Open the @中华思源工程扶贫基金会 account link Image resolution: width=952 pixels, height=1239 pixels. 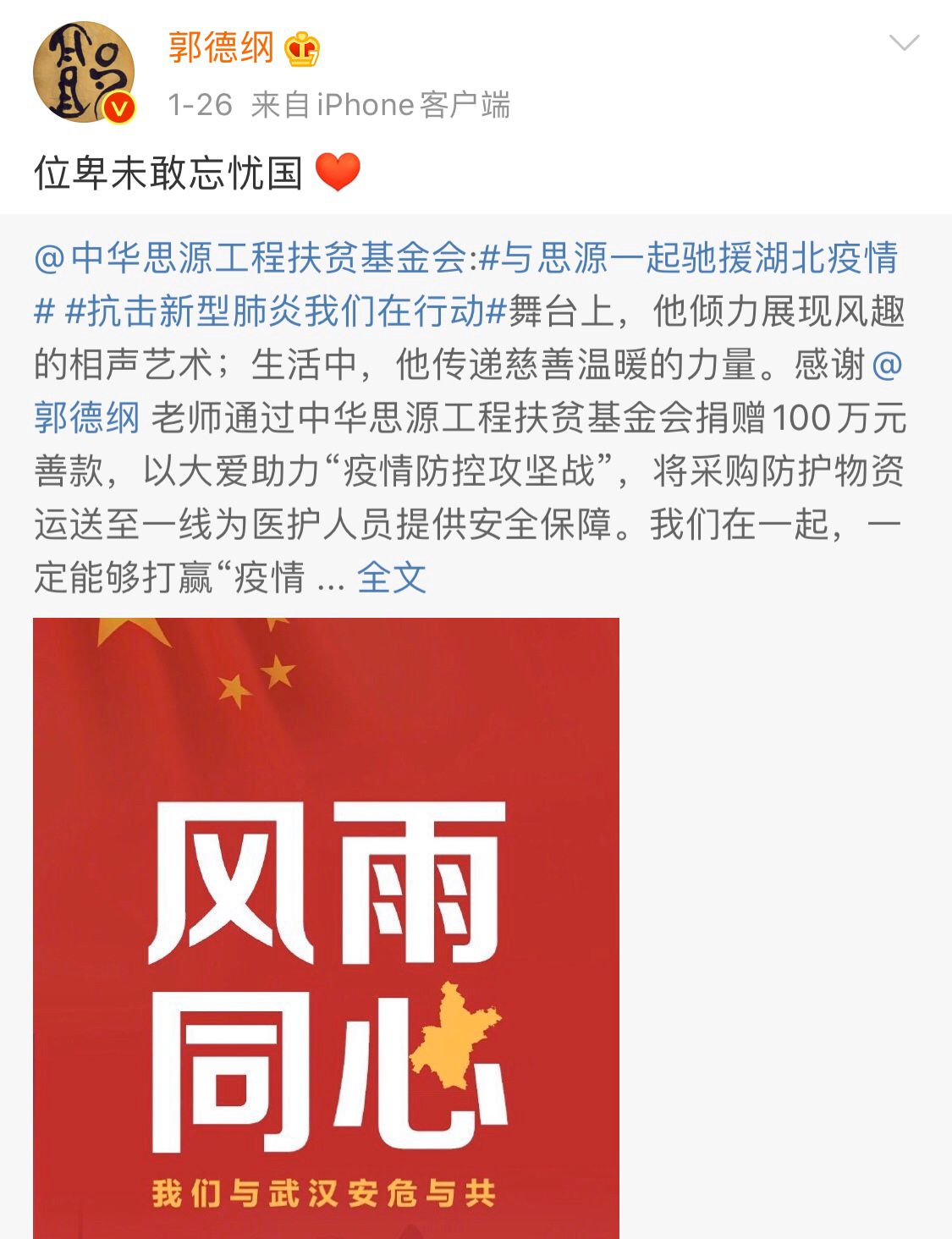250,258
